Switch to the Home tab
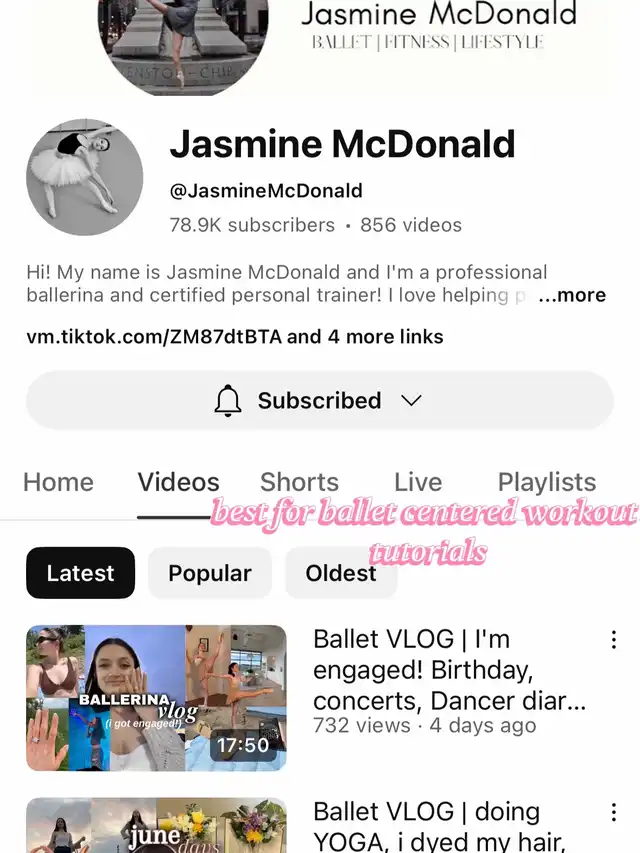Screen dimensions: 640x853 (x=58, y=482)
